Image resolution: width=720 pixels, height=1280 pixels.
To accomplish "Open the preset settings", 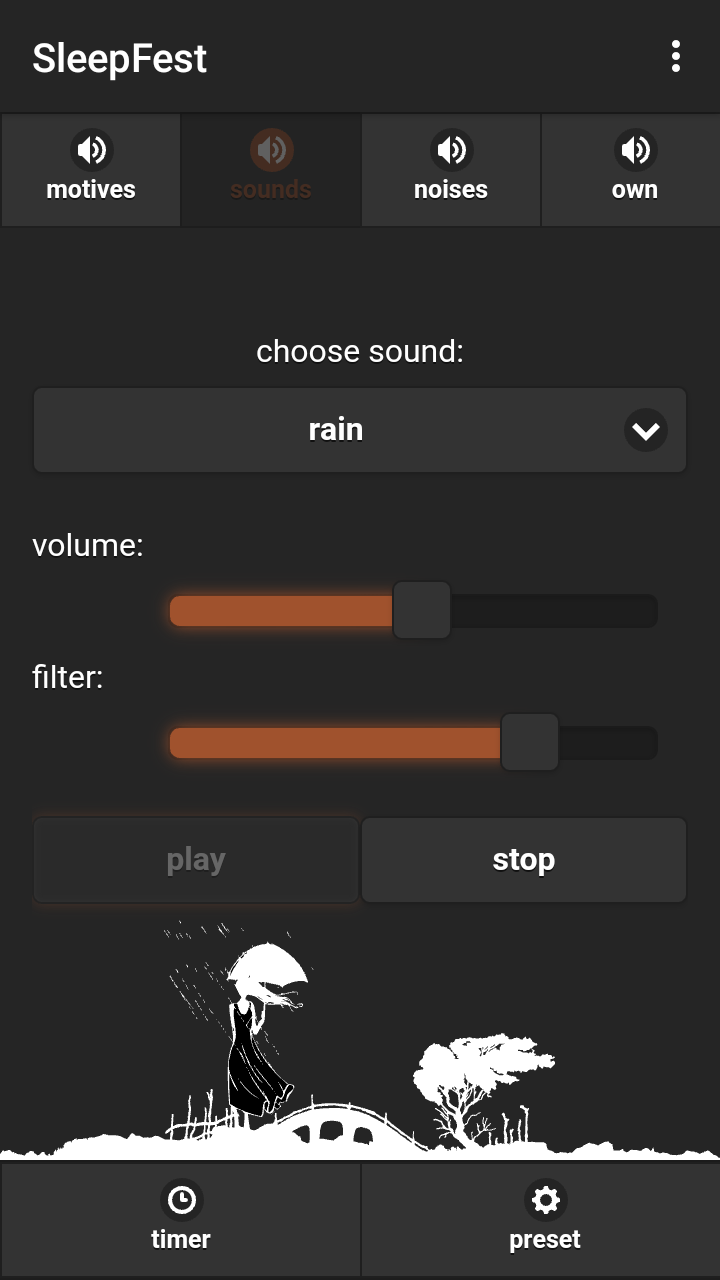I will click(x=545, y=1218).
